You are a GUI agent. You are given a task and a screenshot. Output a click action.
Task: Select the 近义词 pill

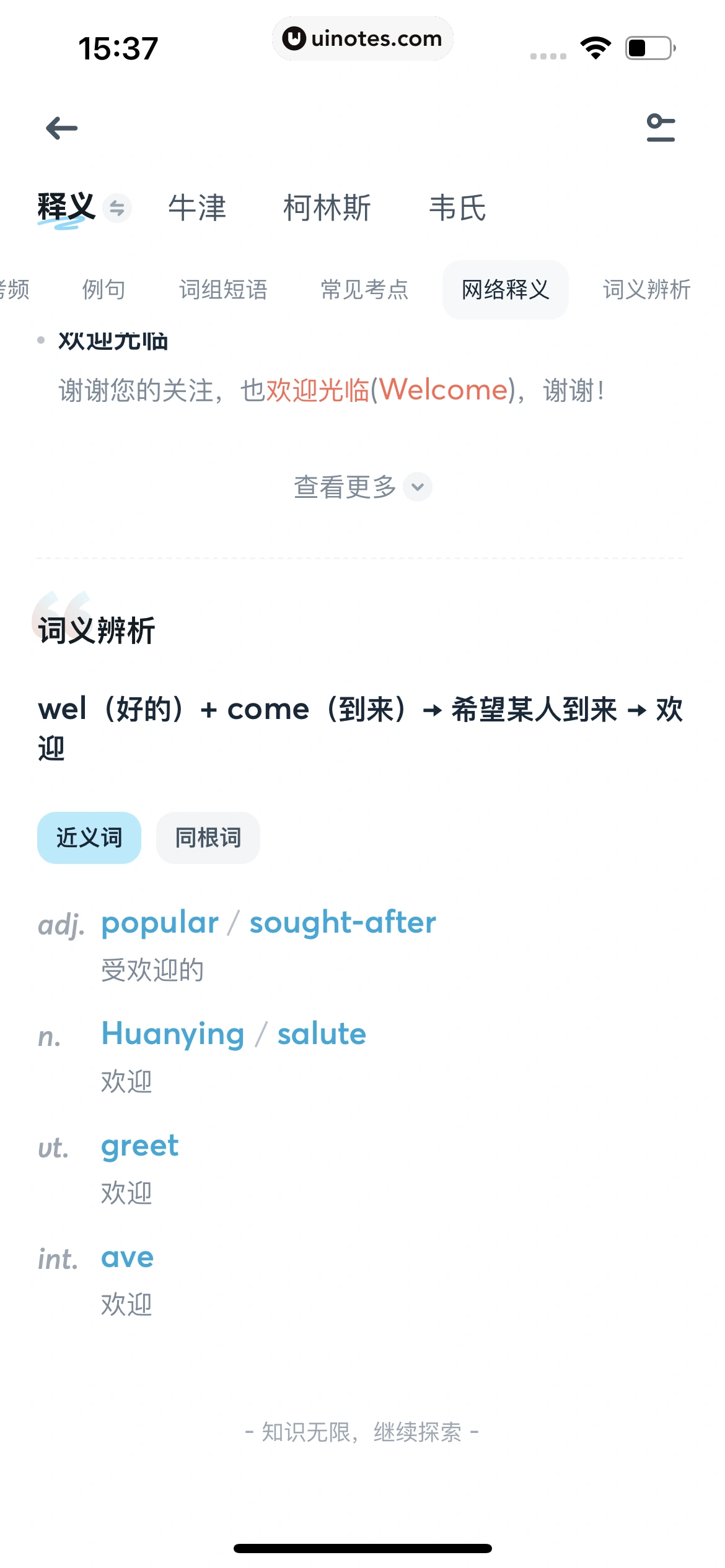tap(89, 837)
